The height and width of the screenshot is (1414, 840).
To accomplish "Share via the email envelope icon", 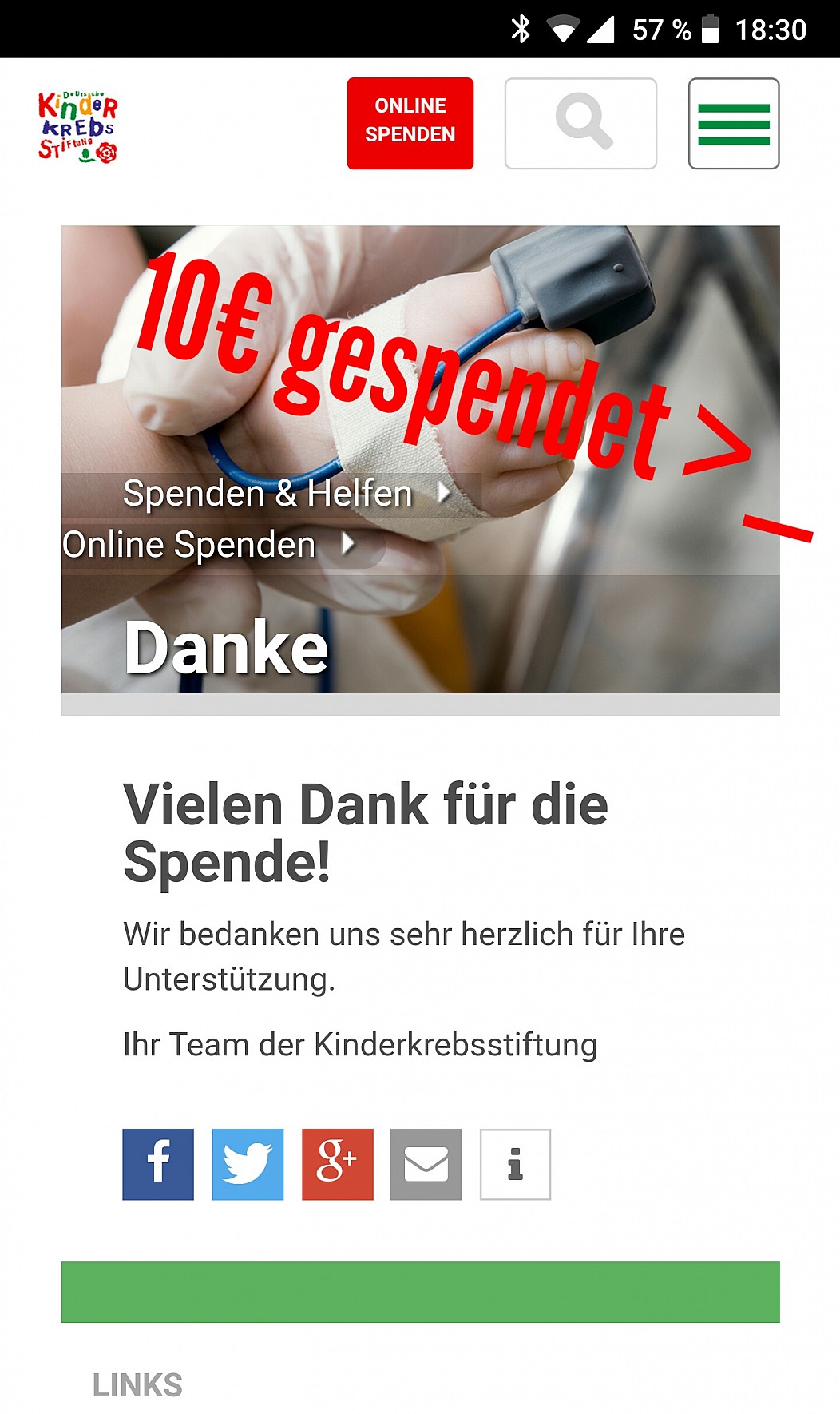I will [426, 1164].
